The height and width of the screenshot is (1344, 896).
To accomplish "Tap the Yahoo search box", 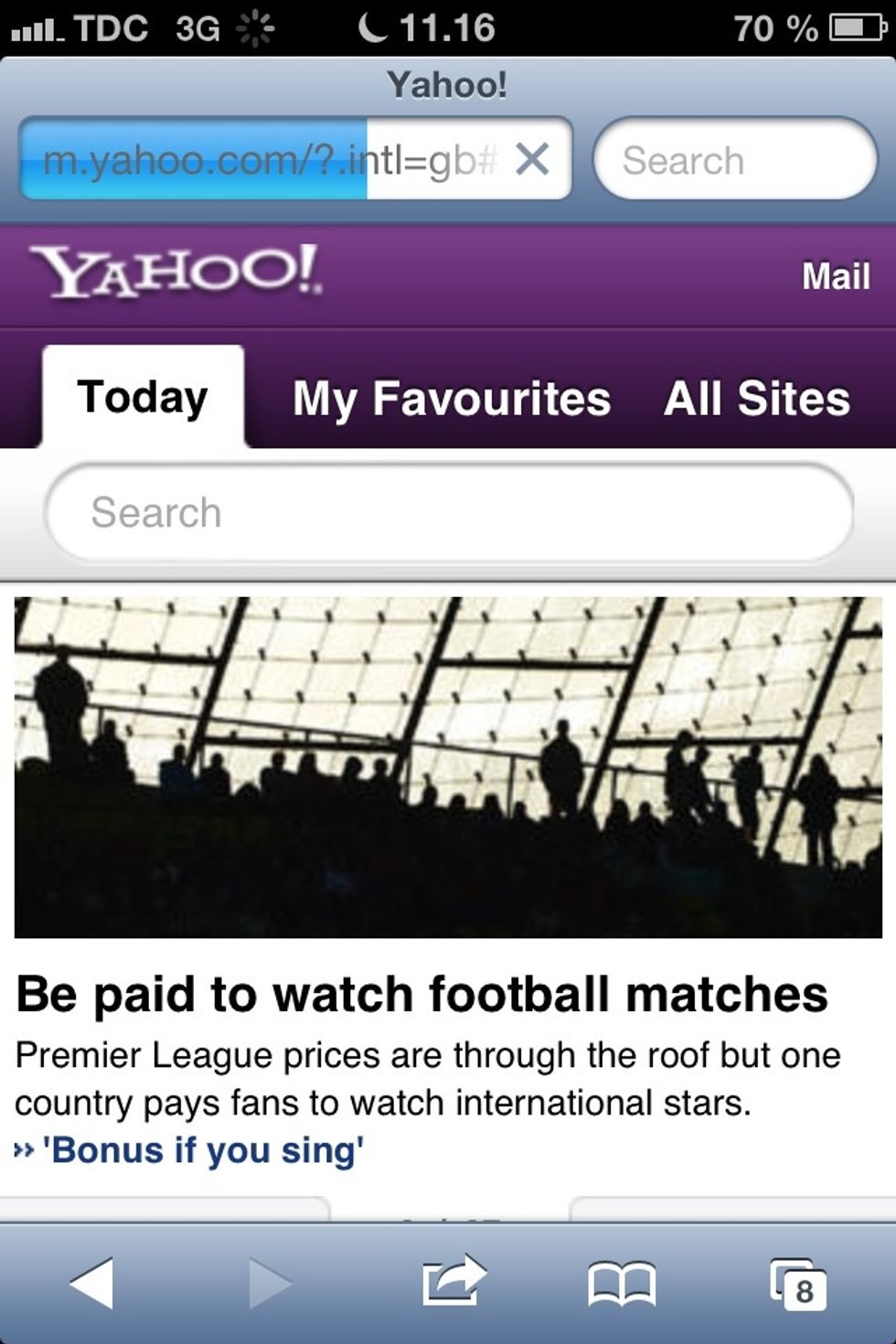I will pyautogui.click(x=448, y=513).
